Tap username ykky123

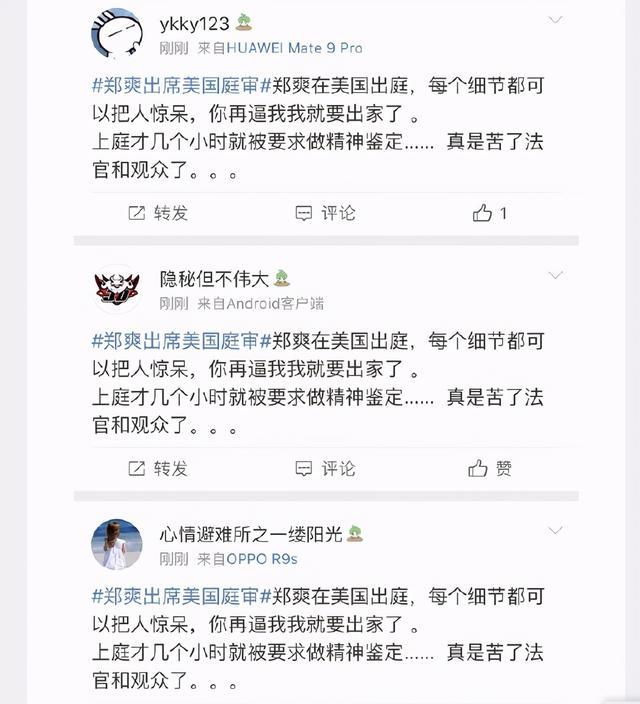pos(194,23)
